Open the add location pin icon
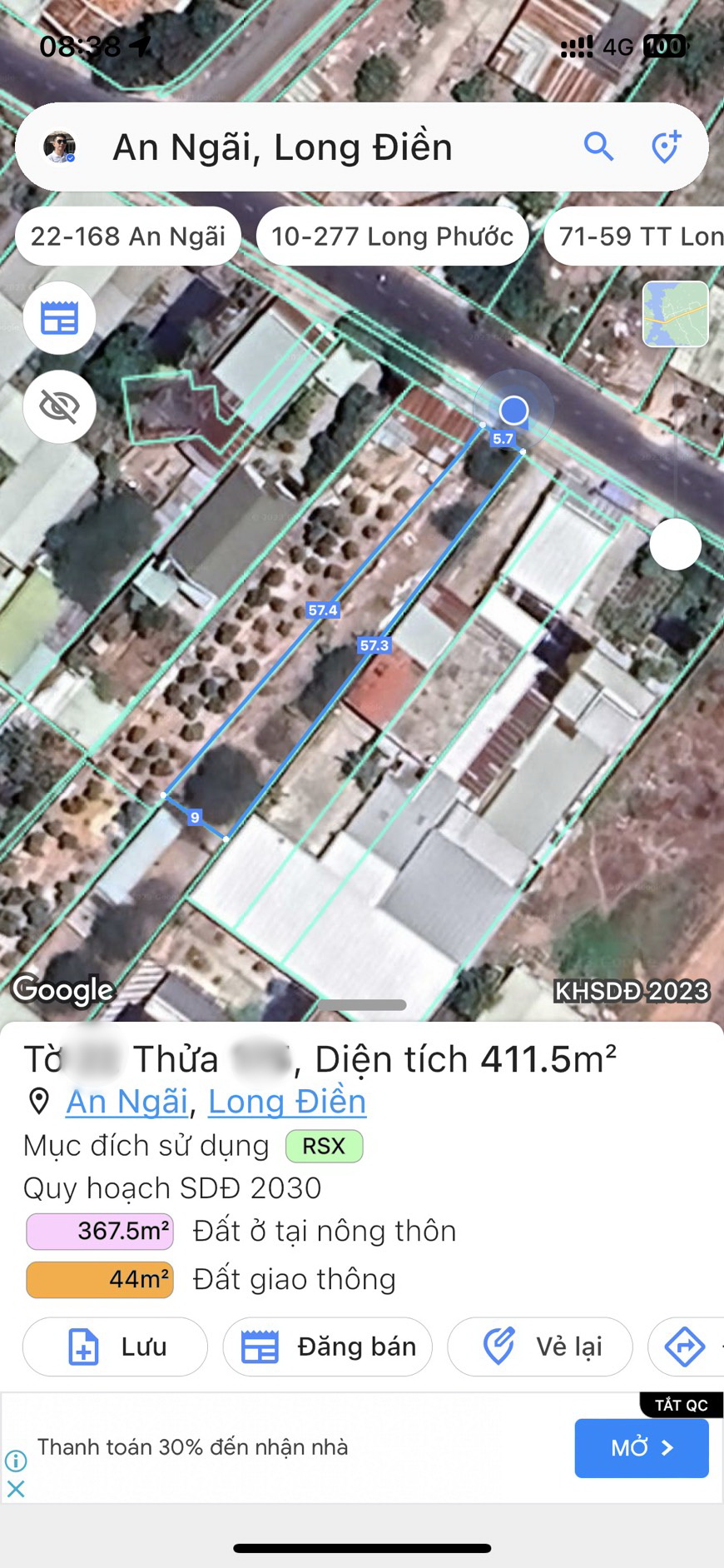The height and width of the screenshot is (1568, 724). tap(665, 147)
